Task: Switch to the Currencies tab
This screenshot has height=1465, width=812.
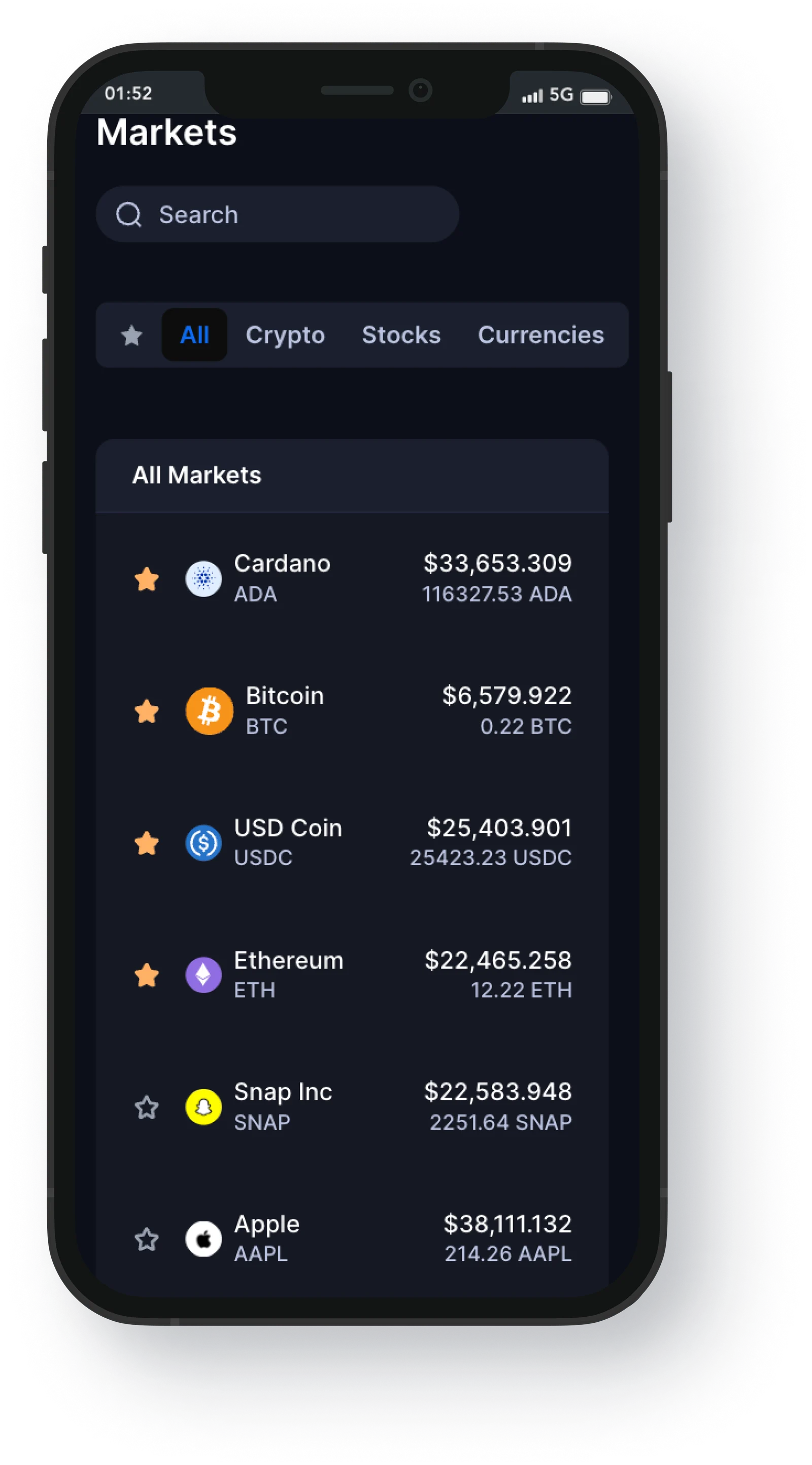Action: pyautogui.click(x=540, y=335)
